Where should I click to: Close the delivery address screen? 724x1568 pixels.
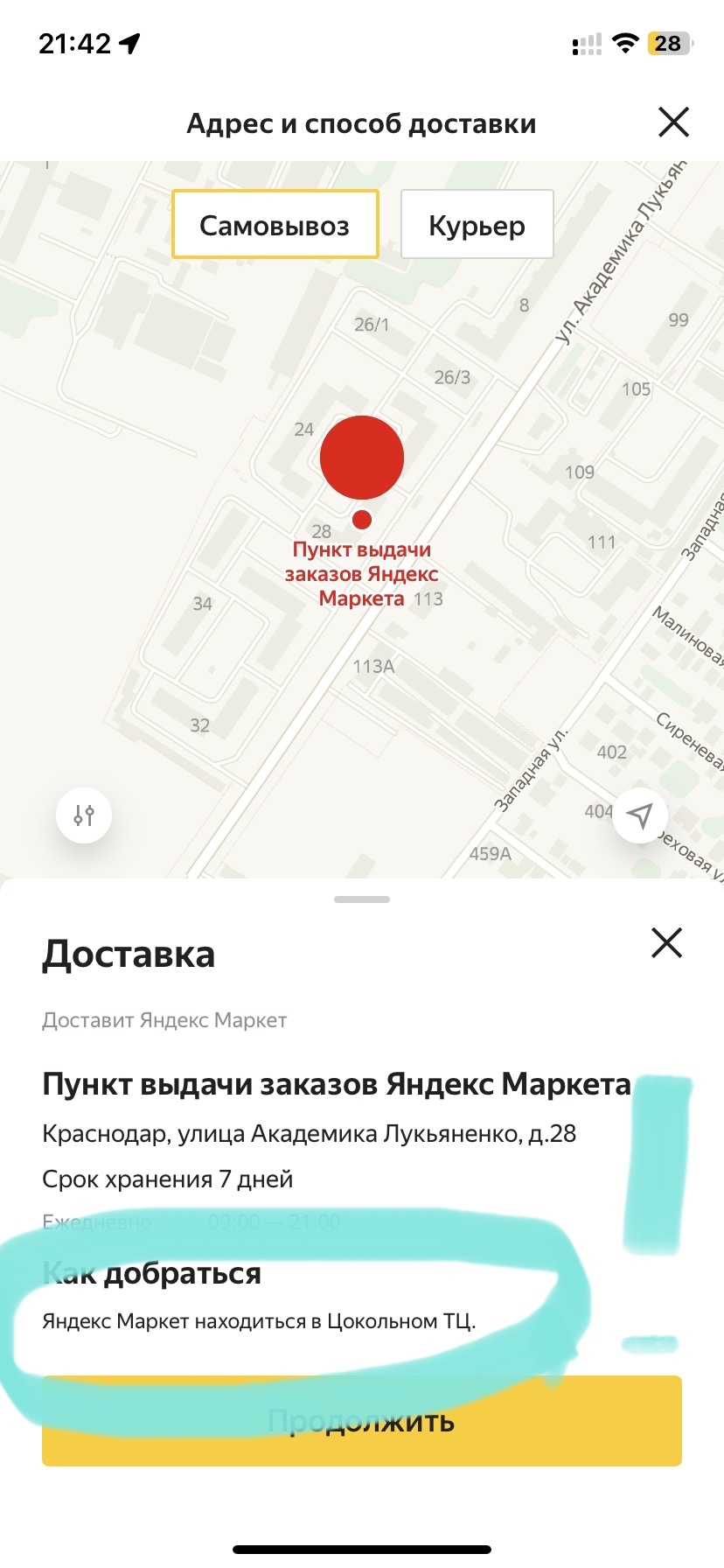click(673, 122)
